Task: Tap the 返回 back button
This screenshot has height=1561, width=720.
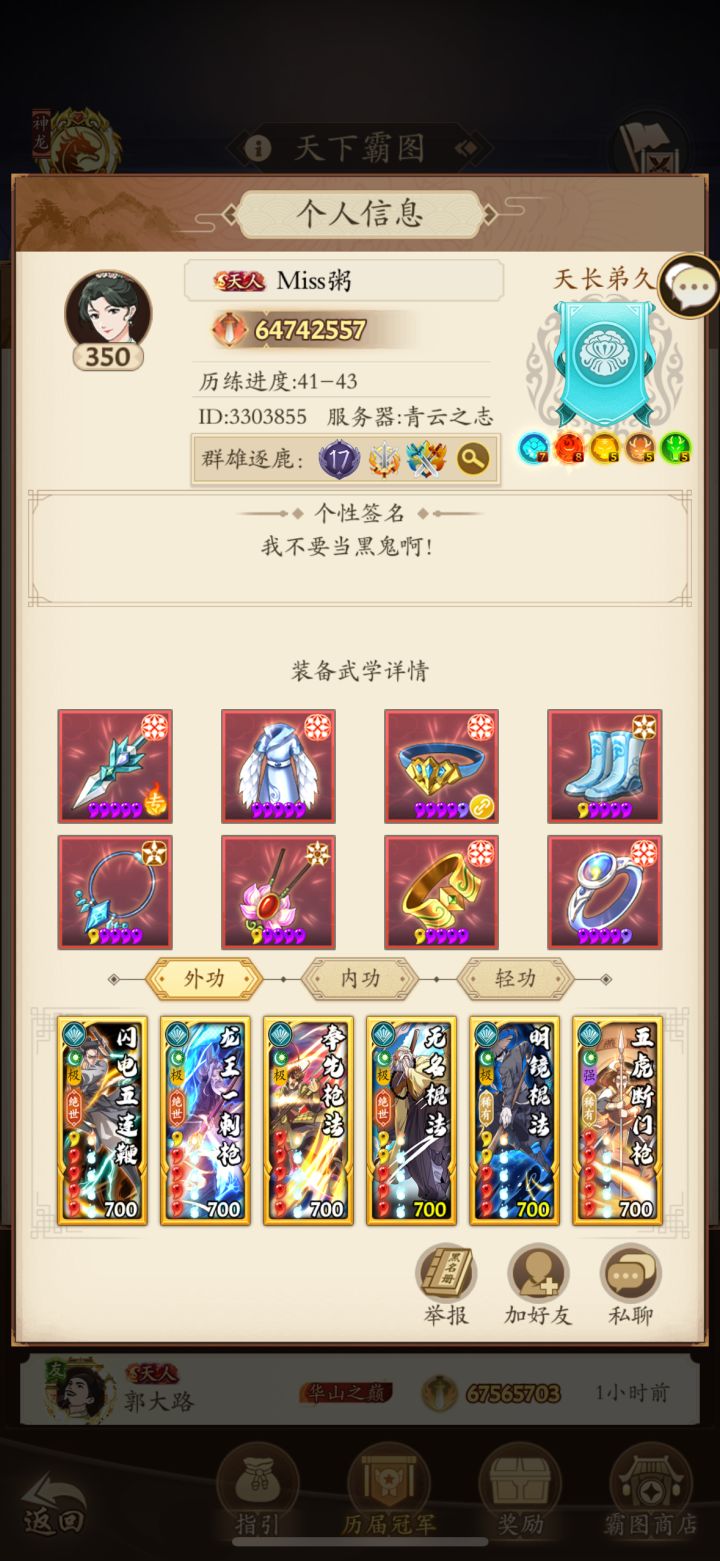Action: (x=52, y=1502)
